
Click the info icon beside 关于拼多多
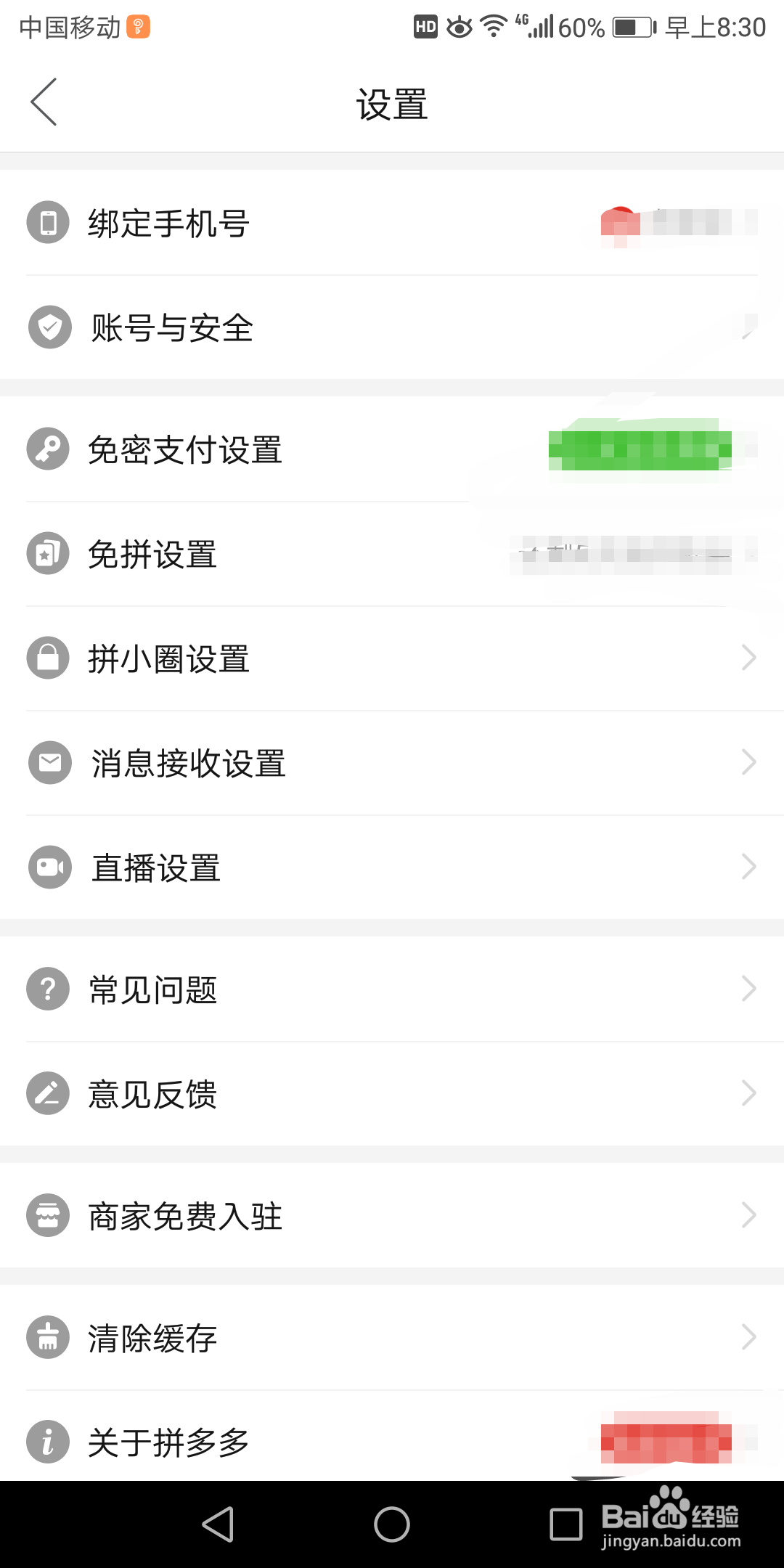click(47, 1441)
